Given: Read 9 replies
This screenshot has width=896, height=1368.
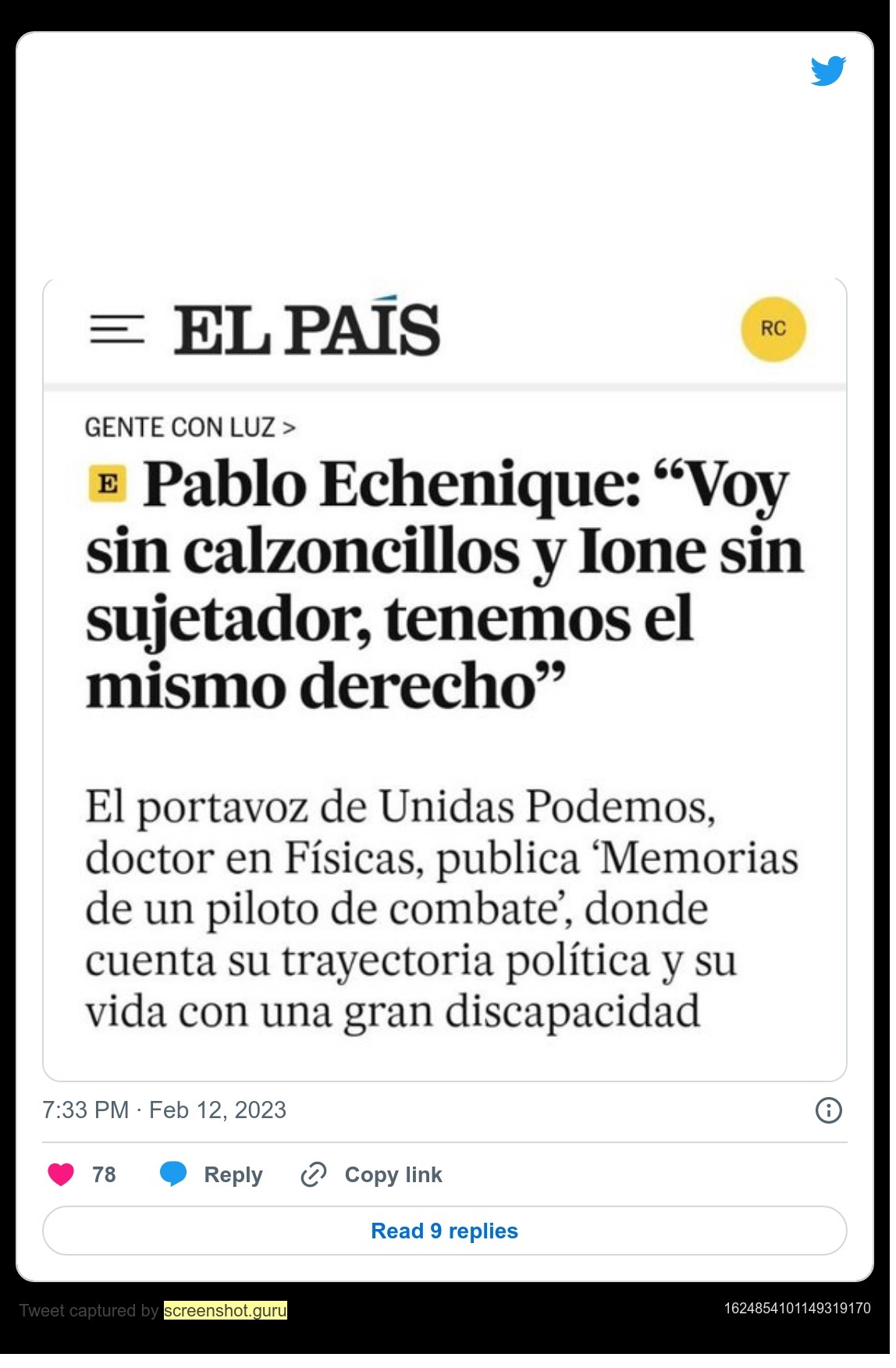Looking at the screenshot, I should click(444, 1231).
